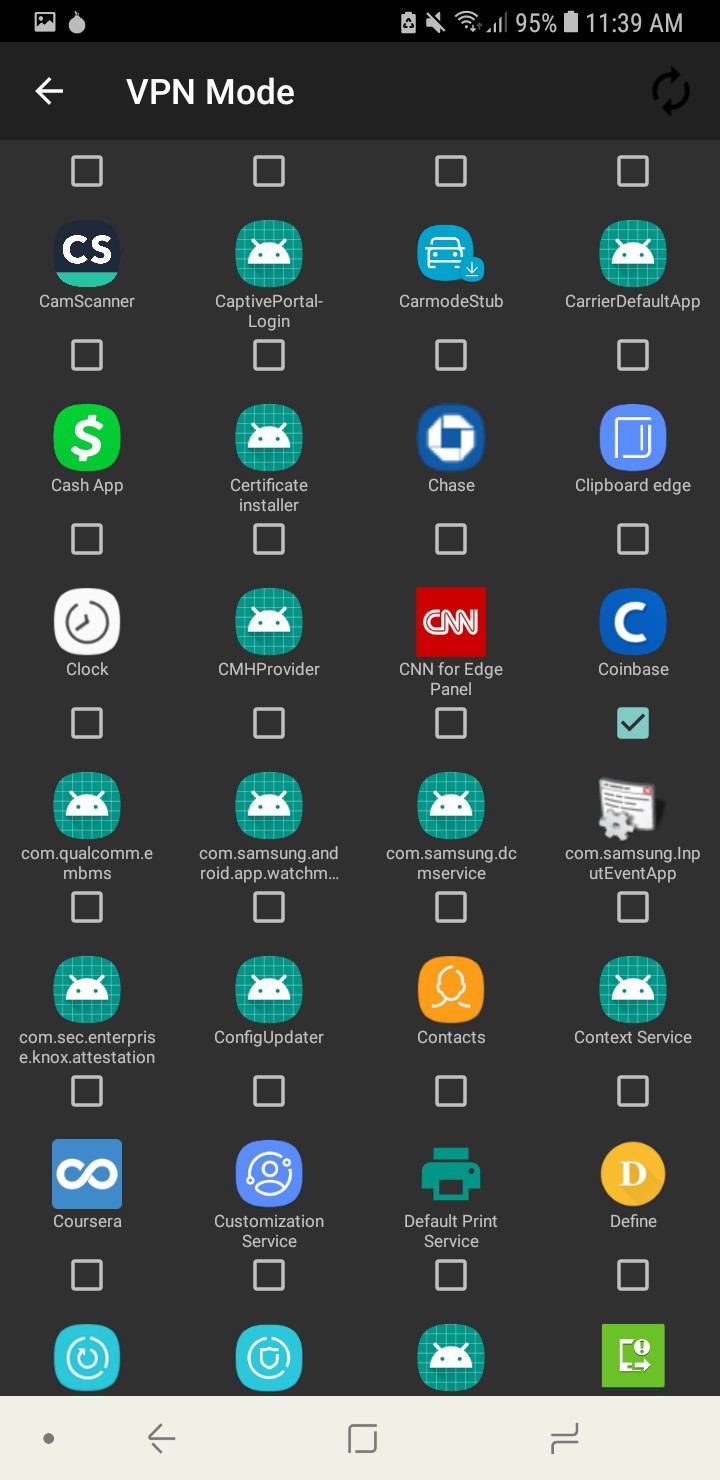Check the box under CamScanner
Image resolution: width=720 pixels, height=1480 pixels.
pos(87,355)
